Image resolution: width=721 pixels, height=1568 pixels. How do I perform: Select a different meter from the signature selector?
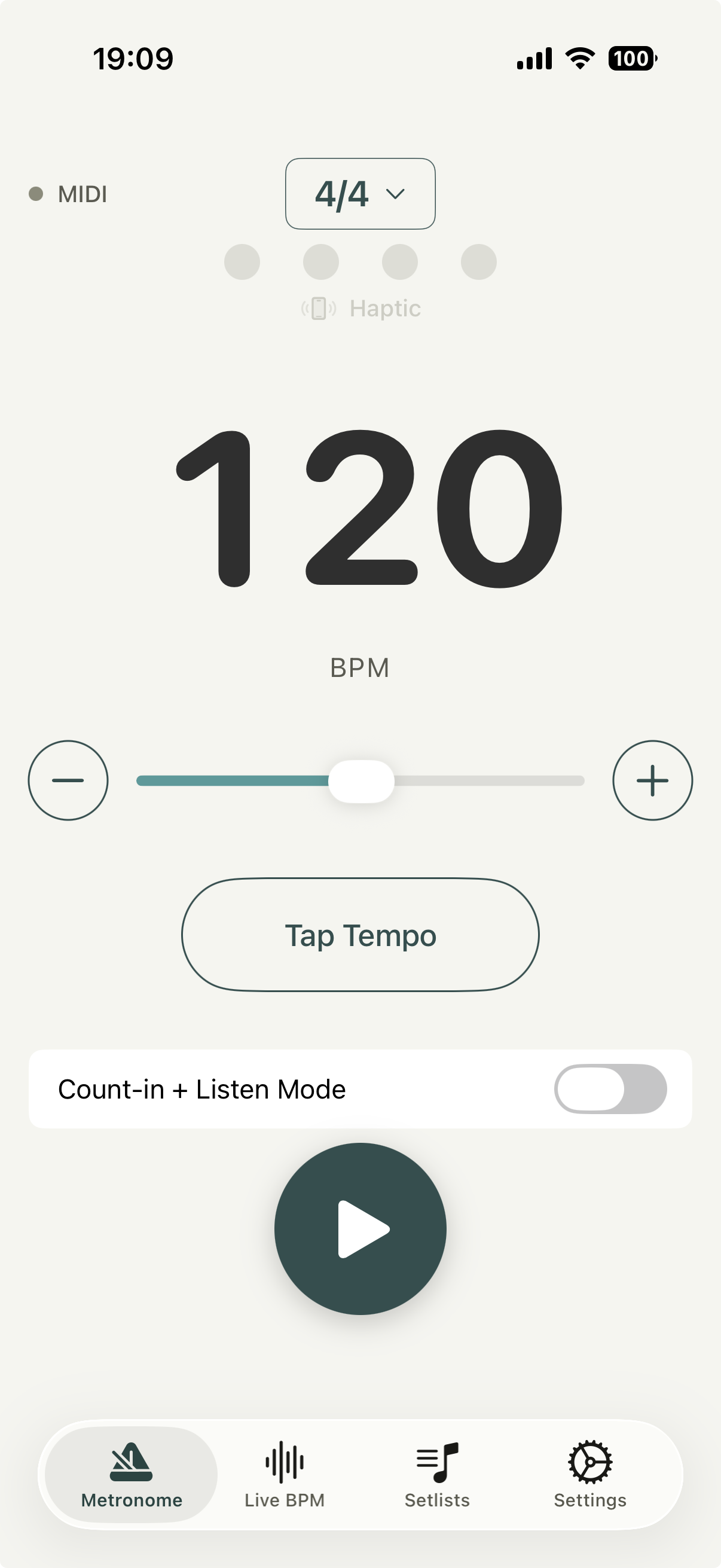point(360,194)
